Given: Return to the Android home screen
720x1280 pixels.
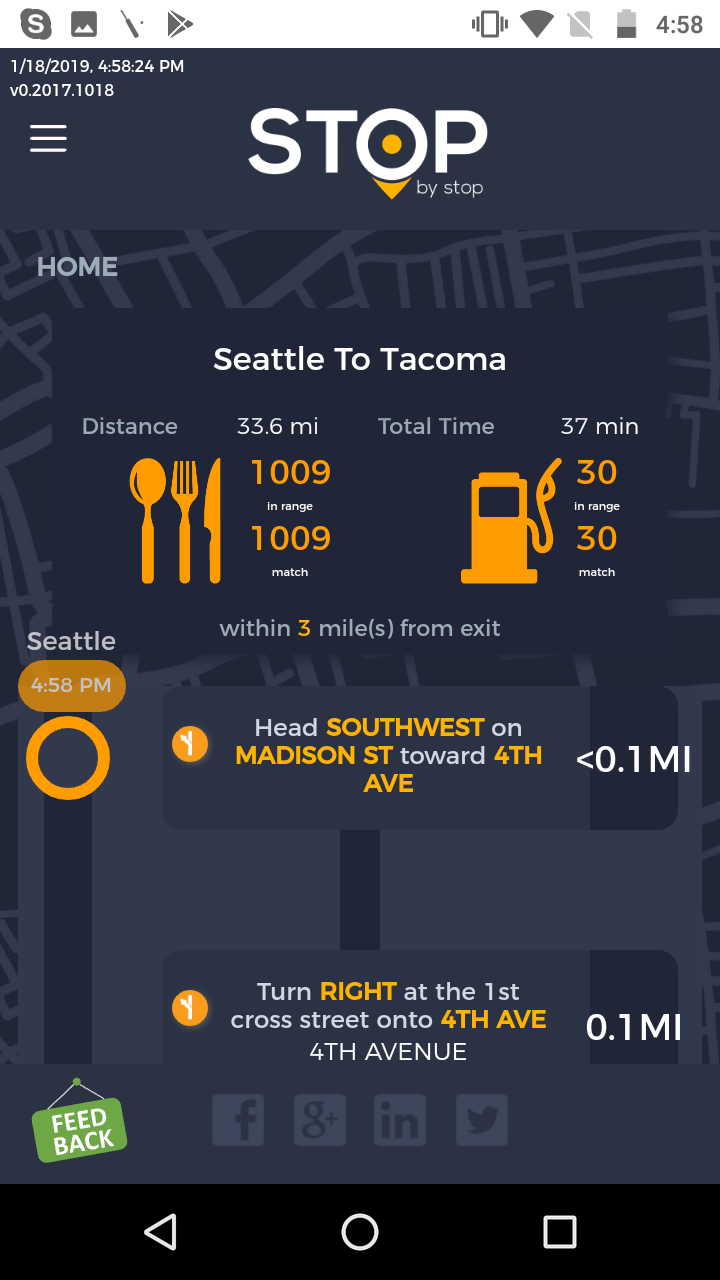Looking at the screenshot, I should pos(360,1232).
